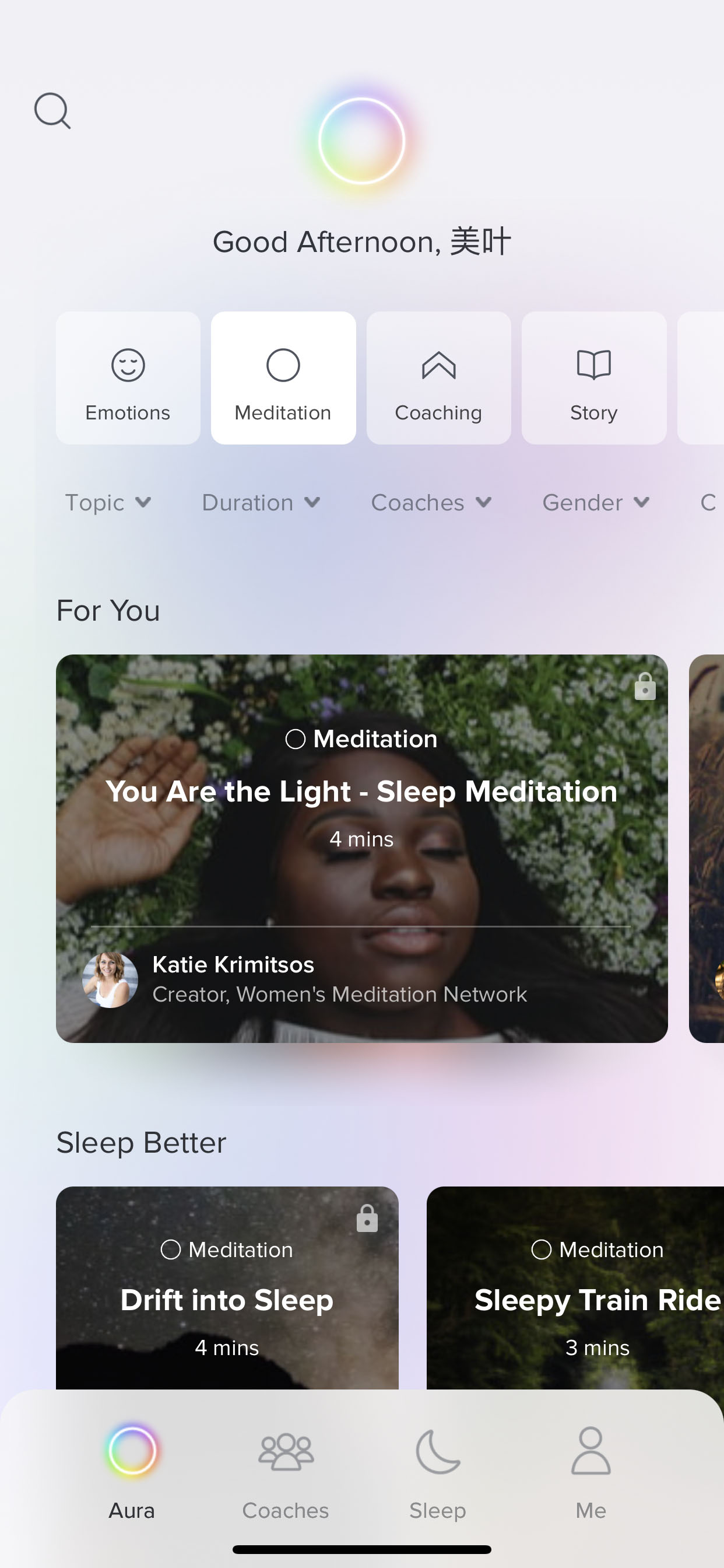Open the search magnifier icon
The image size is (724, 1568).
52,111
